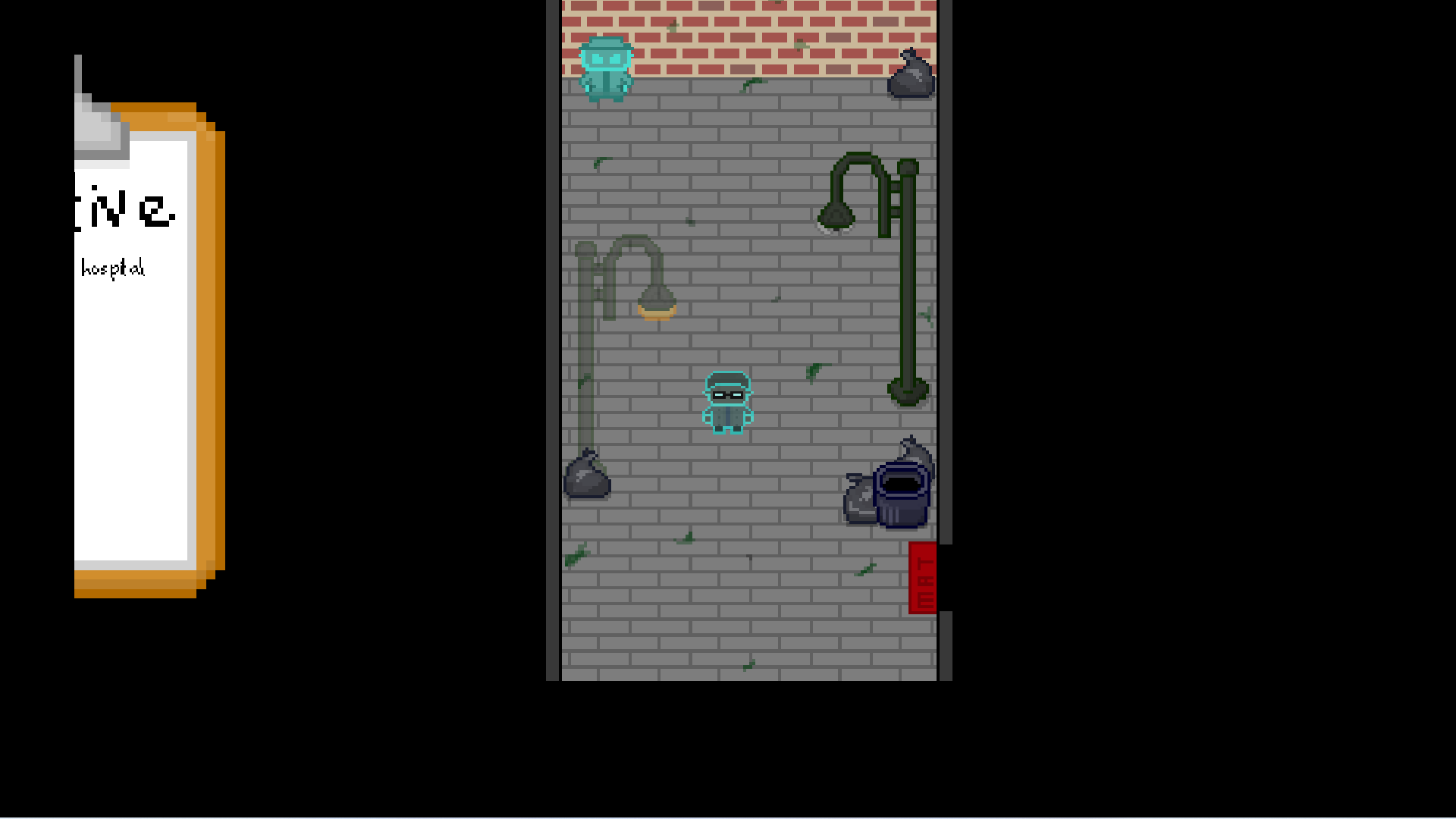Open the orange clipboard notes panel
The height and width of the screenshot is (819, 1456).
pos(144,349)
